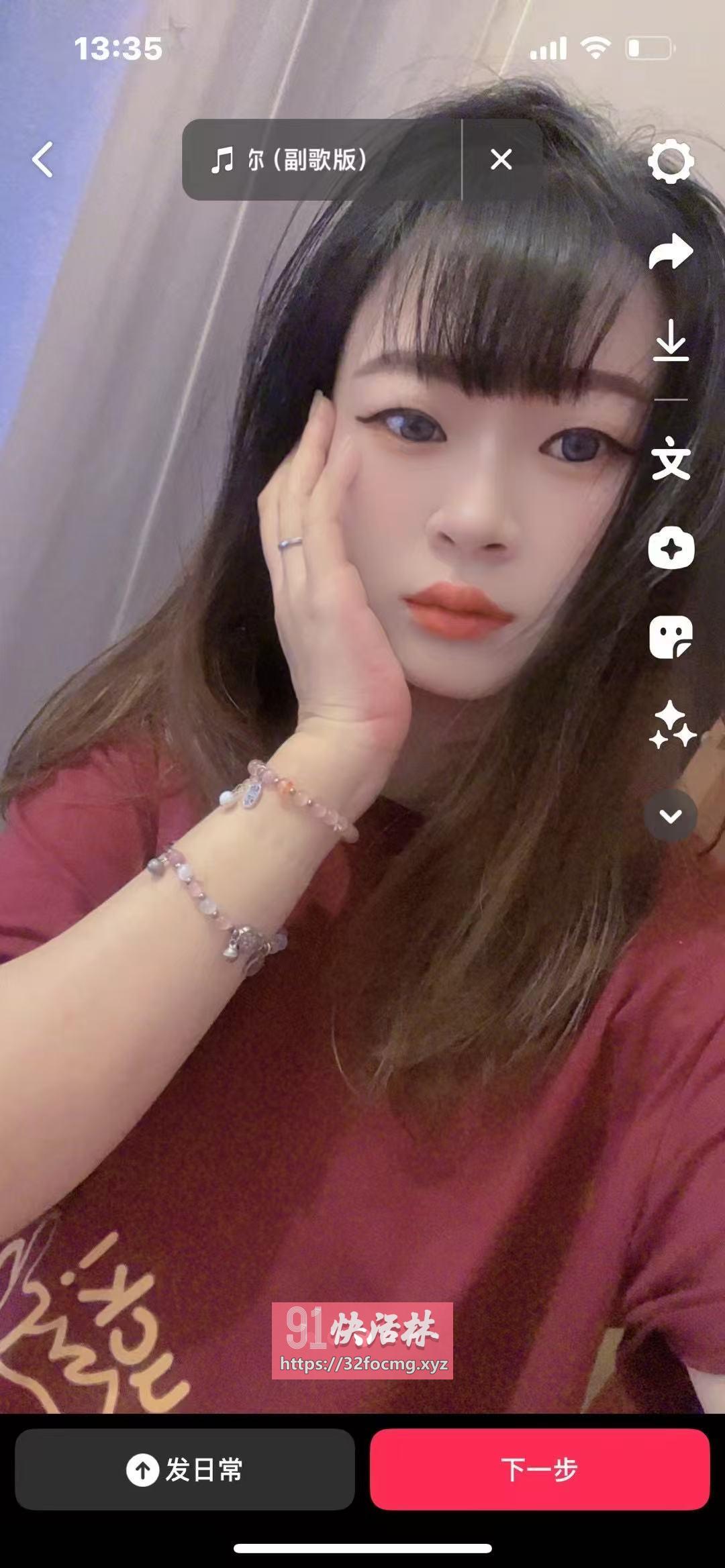
Task: Open the effects stars icon
Action: tap(671, 725)
